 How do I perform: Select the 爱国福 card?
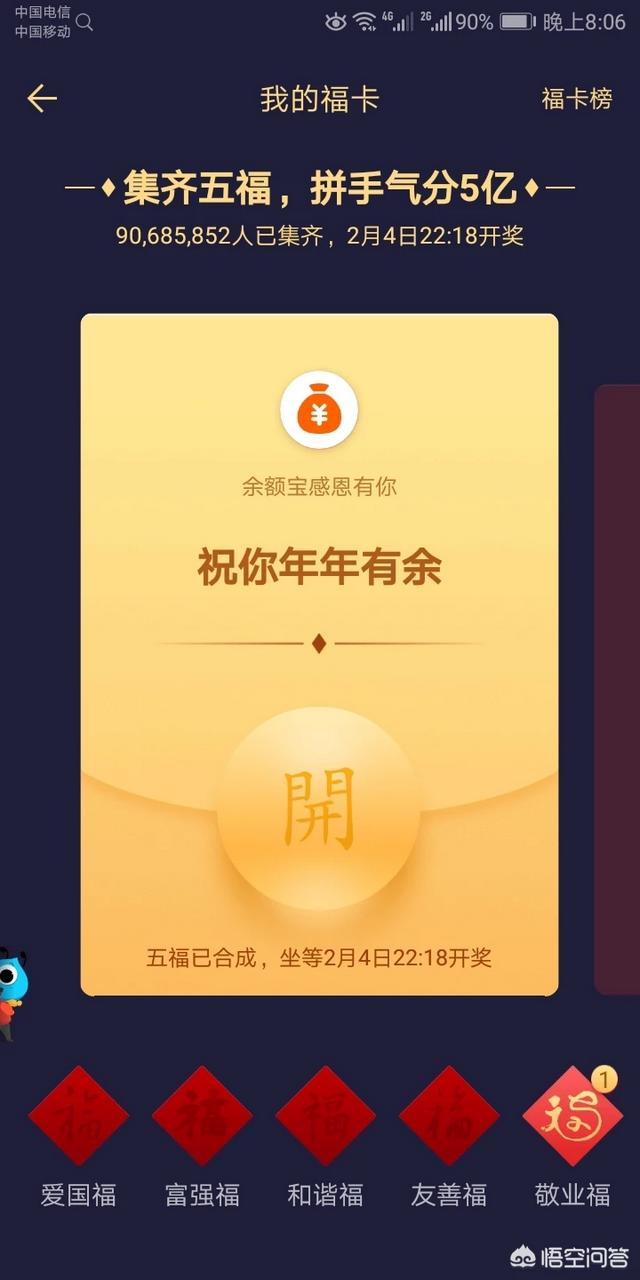[78, 1117]
